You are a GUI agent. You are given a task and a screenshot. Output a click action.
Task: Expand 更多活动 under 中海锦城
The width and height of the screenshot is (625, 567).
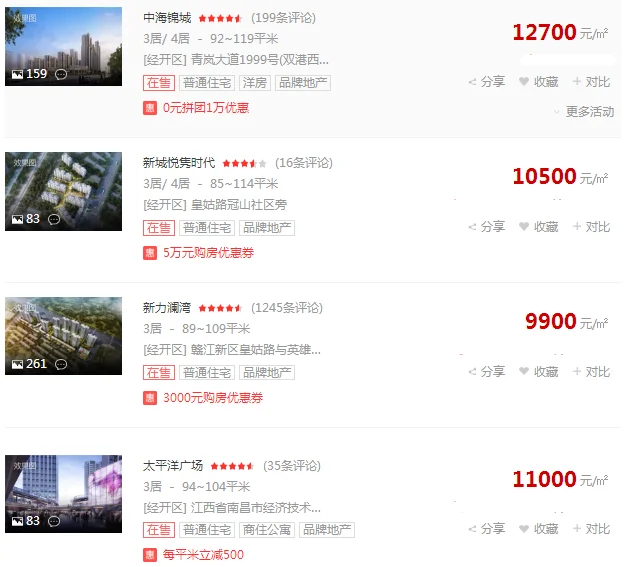[584, 112]
